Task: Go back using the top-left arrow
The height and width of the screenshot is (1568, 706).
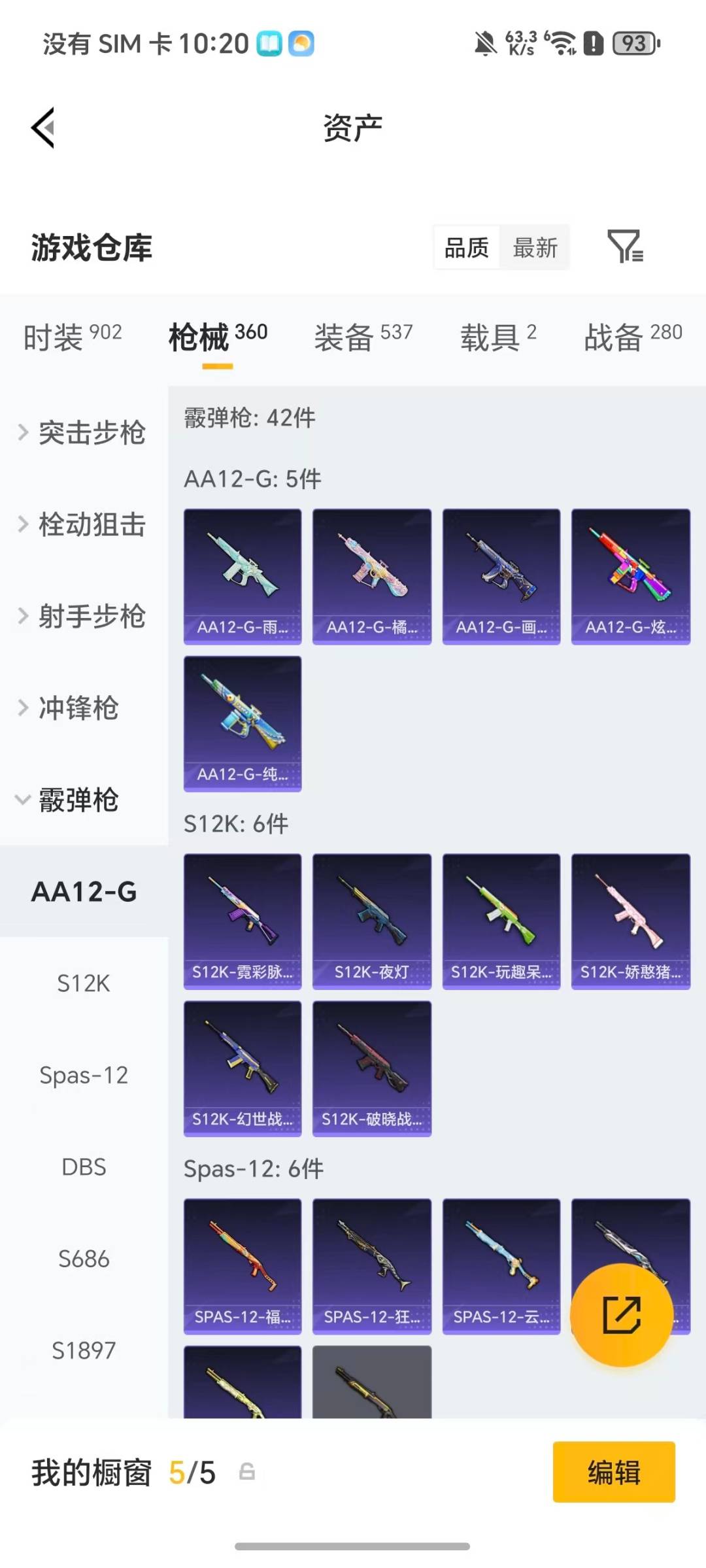Action: [x=43, y=128]
